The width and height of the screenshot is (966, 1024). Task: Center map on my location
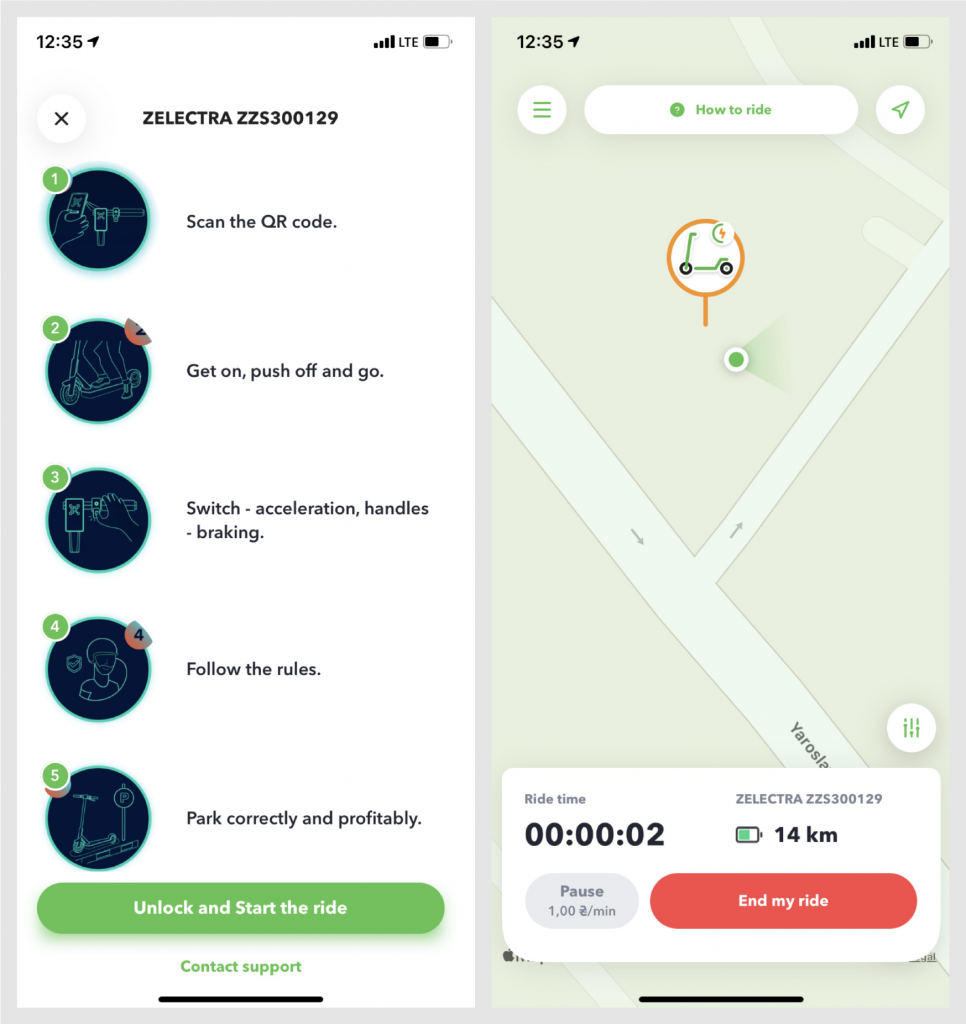(x=900, y=110)
